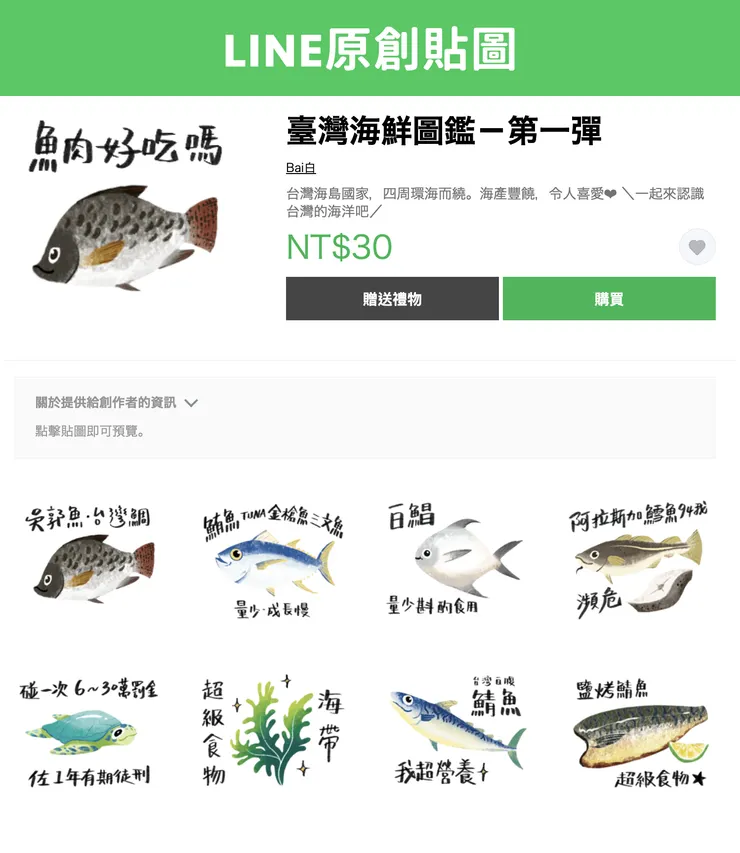Click the 購買 purchase button
The height and width of the screenshot is (853, 740).
(608, 299)
